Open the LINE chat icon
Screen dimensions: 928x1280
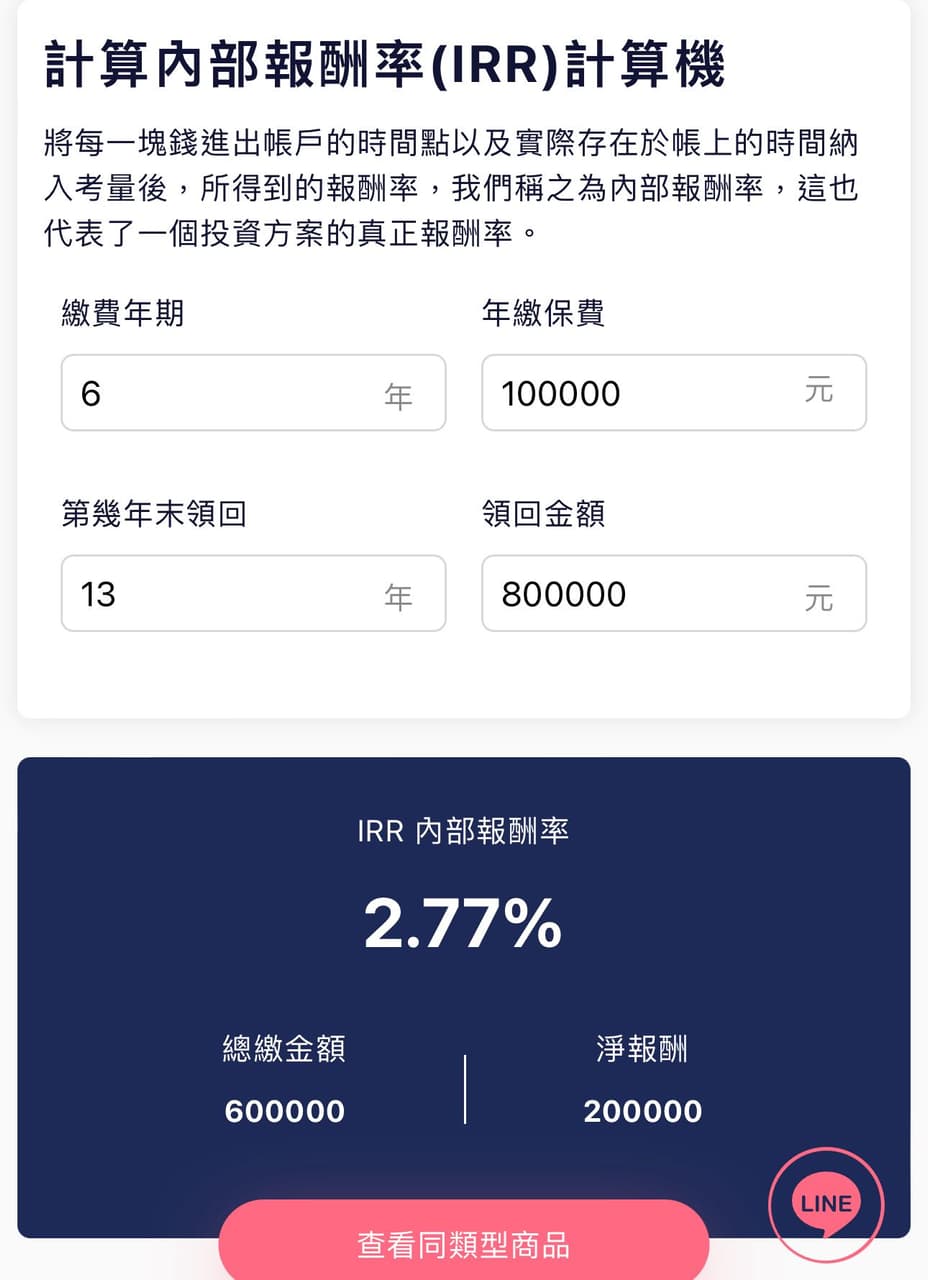click(x=825, y=1204)
